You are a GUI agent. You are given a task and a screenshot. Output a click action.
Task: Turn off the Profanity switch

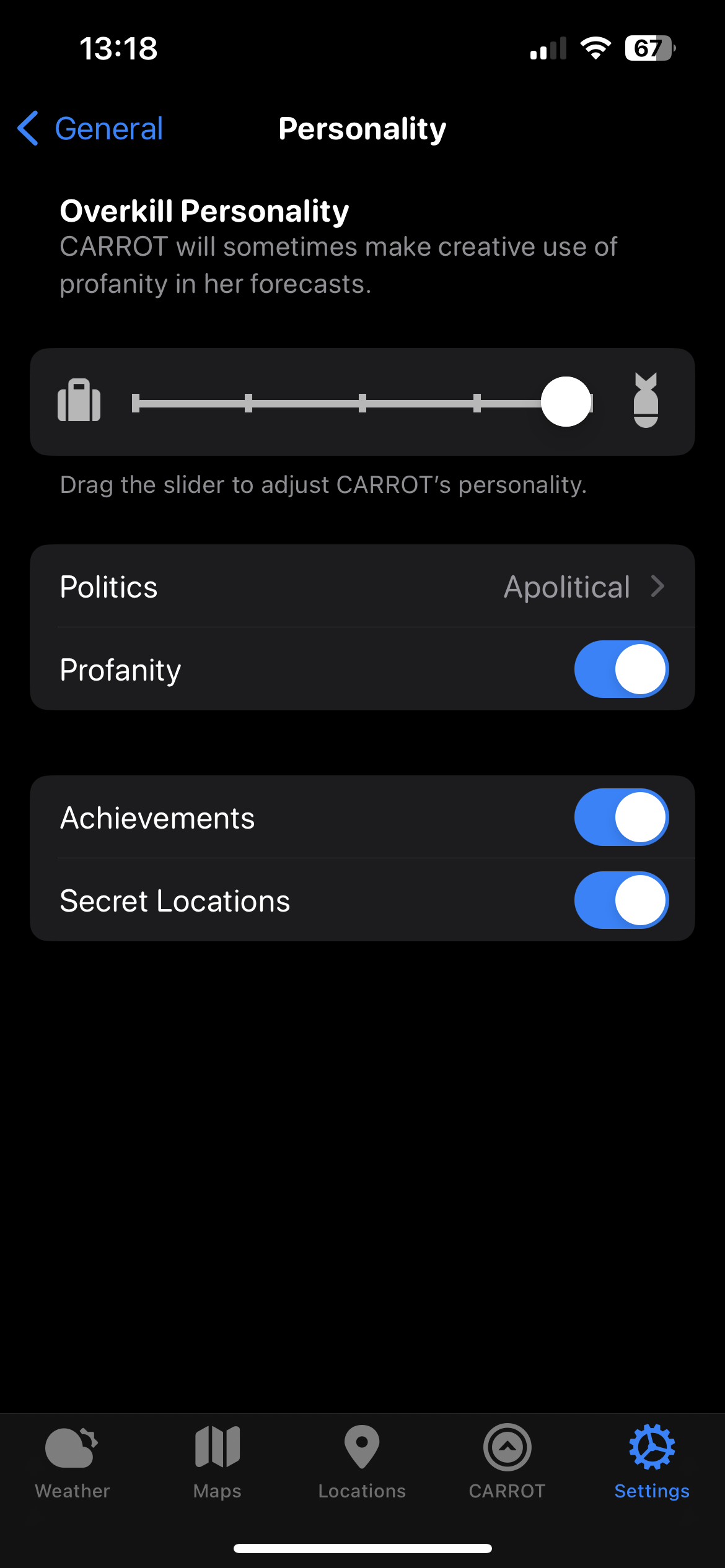[621, 669]
